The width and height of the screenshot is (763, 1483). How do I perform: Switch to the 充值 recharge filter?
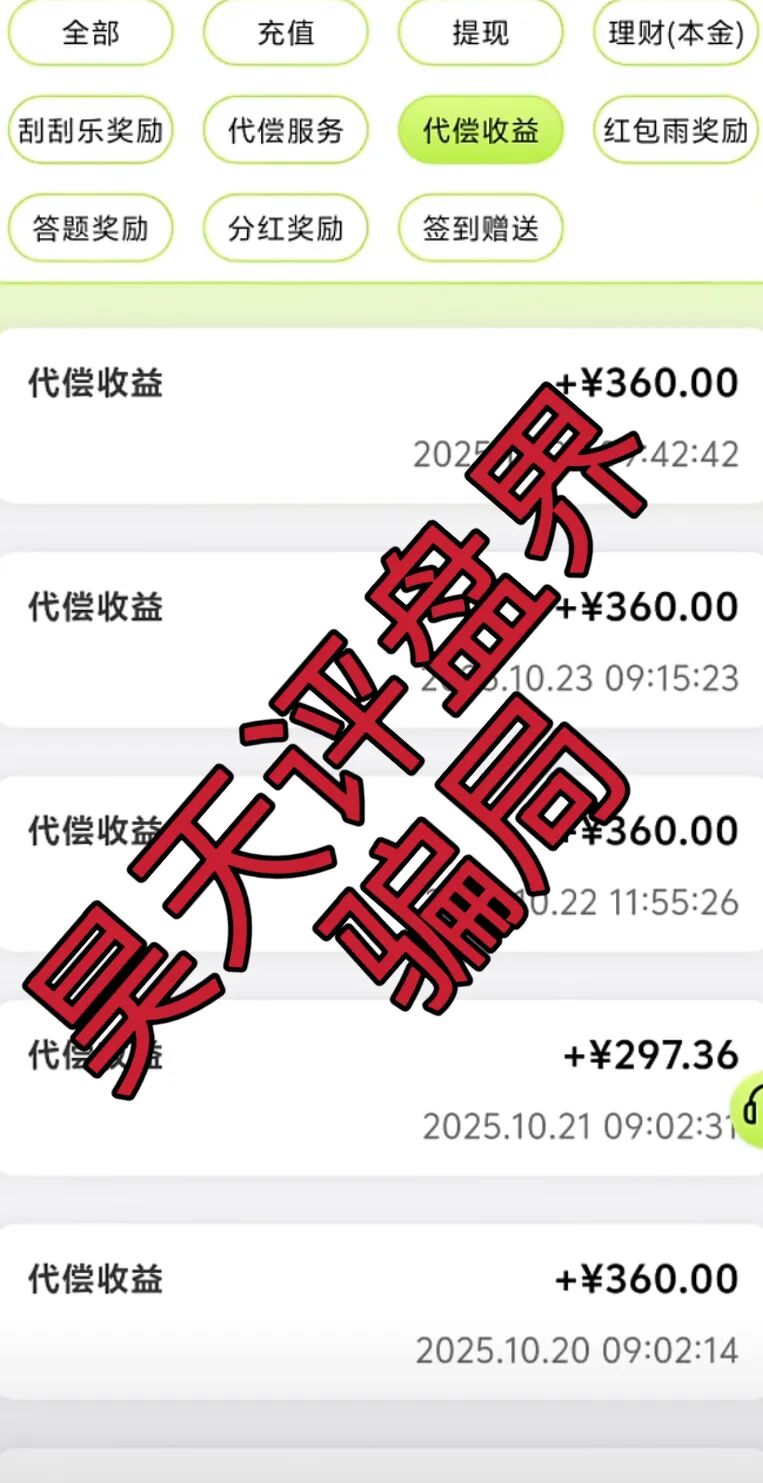click(285, 33)
